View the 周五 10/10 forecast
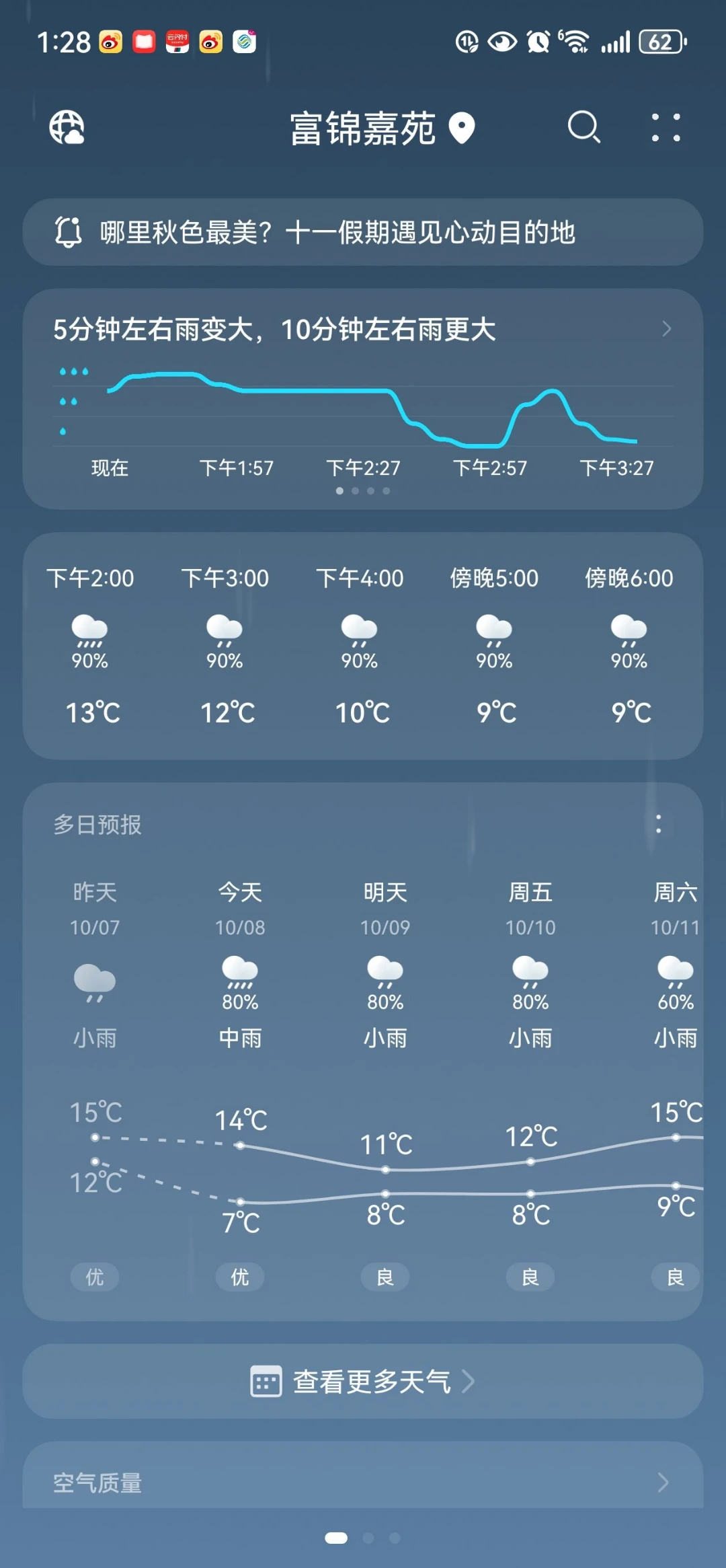The width and height of the screenshot is (726, 1568). 530,963
